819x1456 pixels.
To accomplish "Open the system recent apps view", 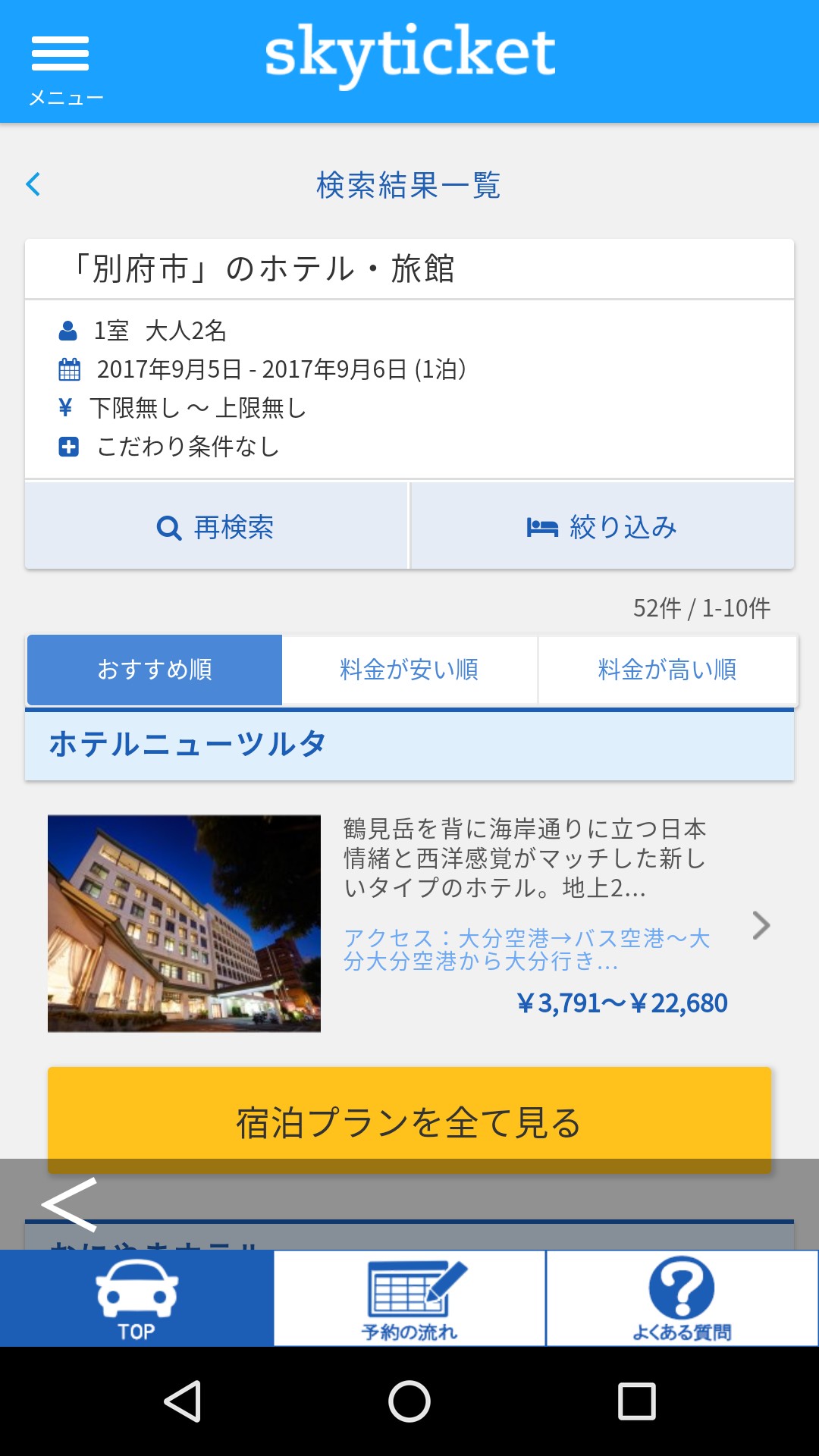I will pyautogui.click(x=636, y=1401).
